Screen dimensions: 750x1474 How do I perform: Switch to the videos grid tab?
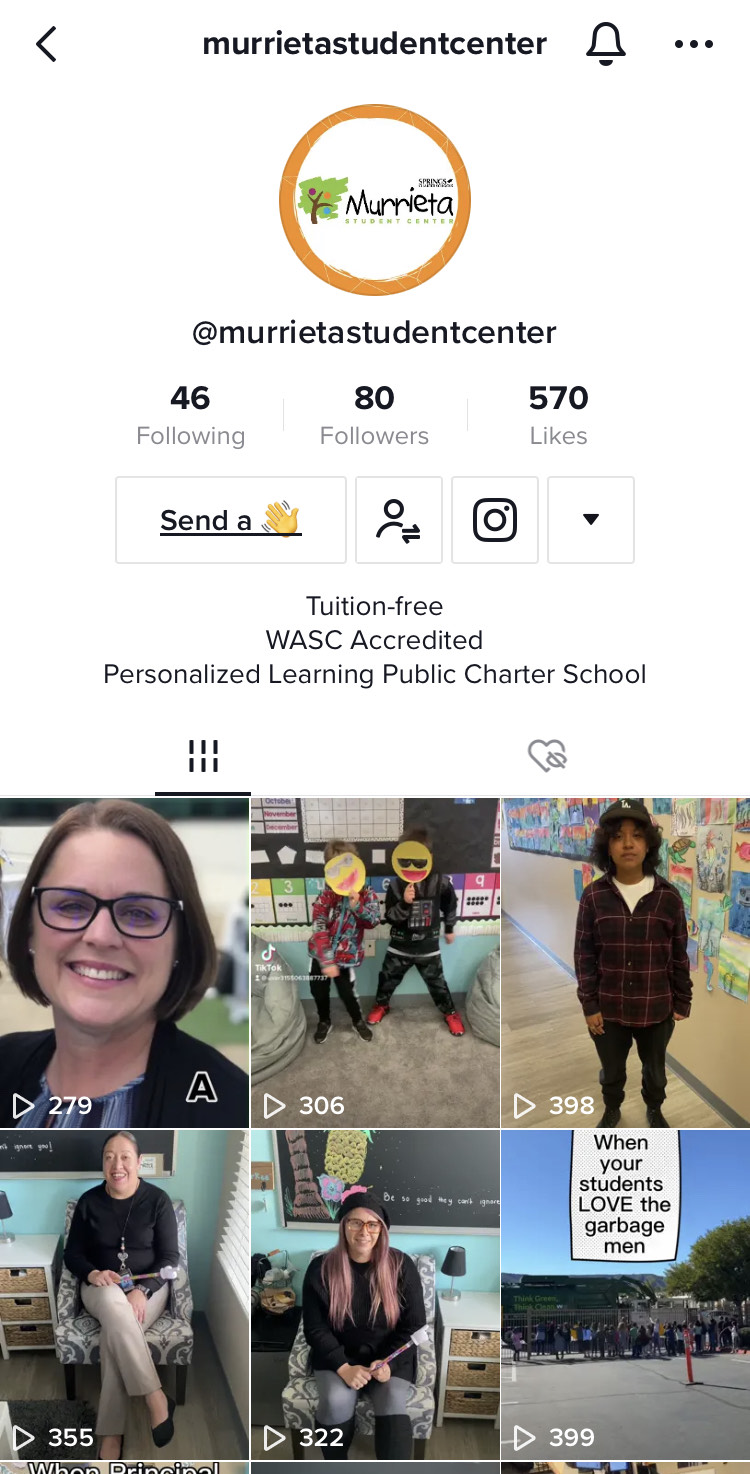click(x=203, y=757)
